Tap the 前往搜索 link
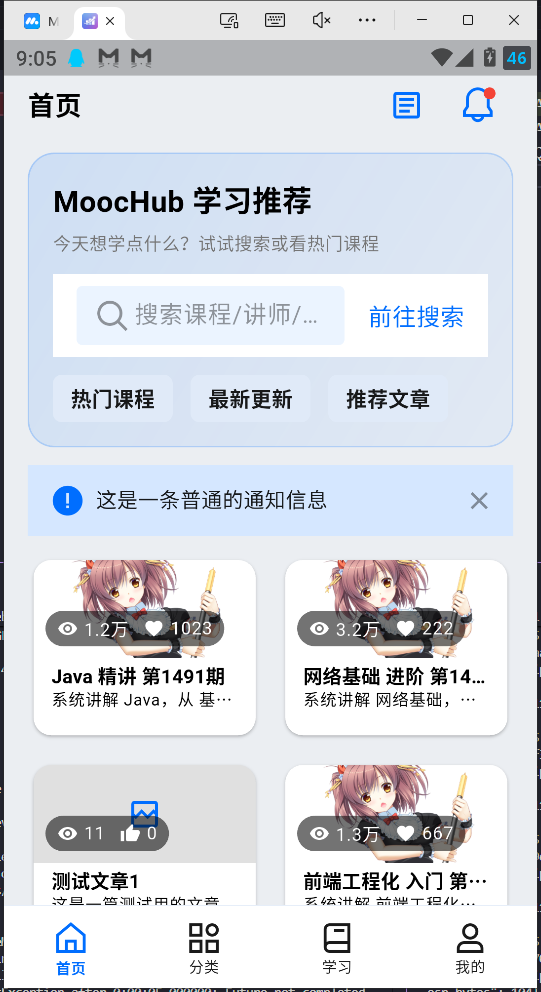 [x=416, y=316]
